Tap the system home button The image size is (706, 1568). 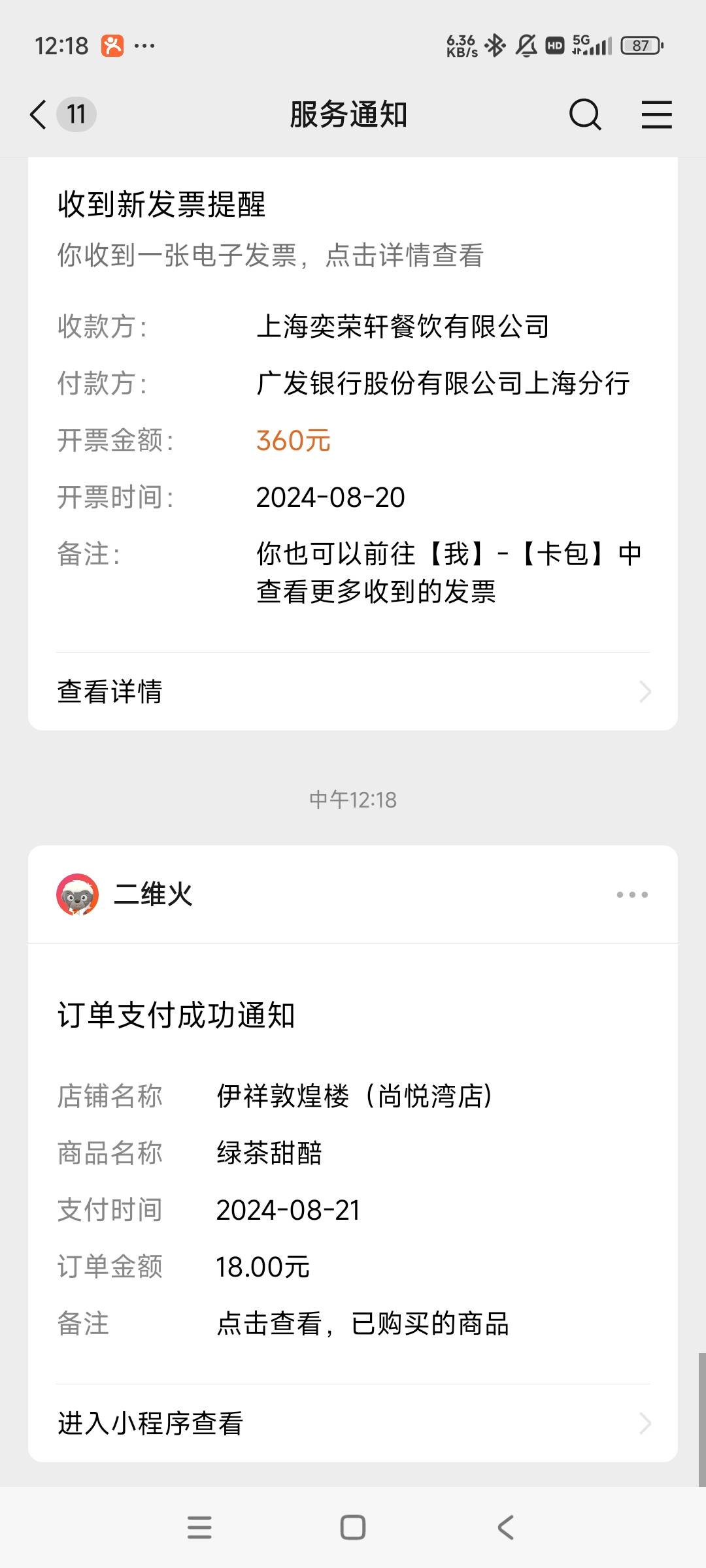(x=353, y=1527)
